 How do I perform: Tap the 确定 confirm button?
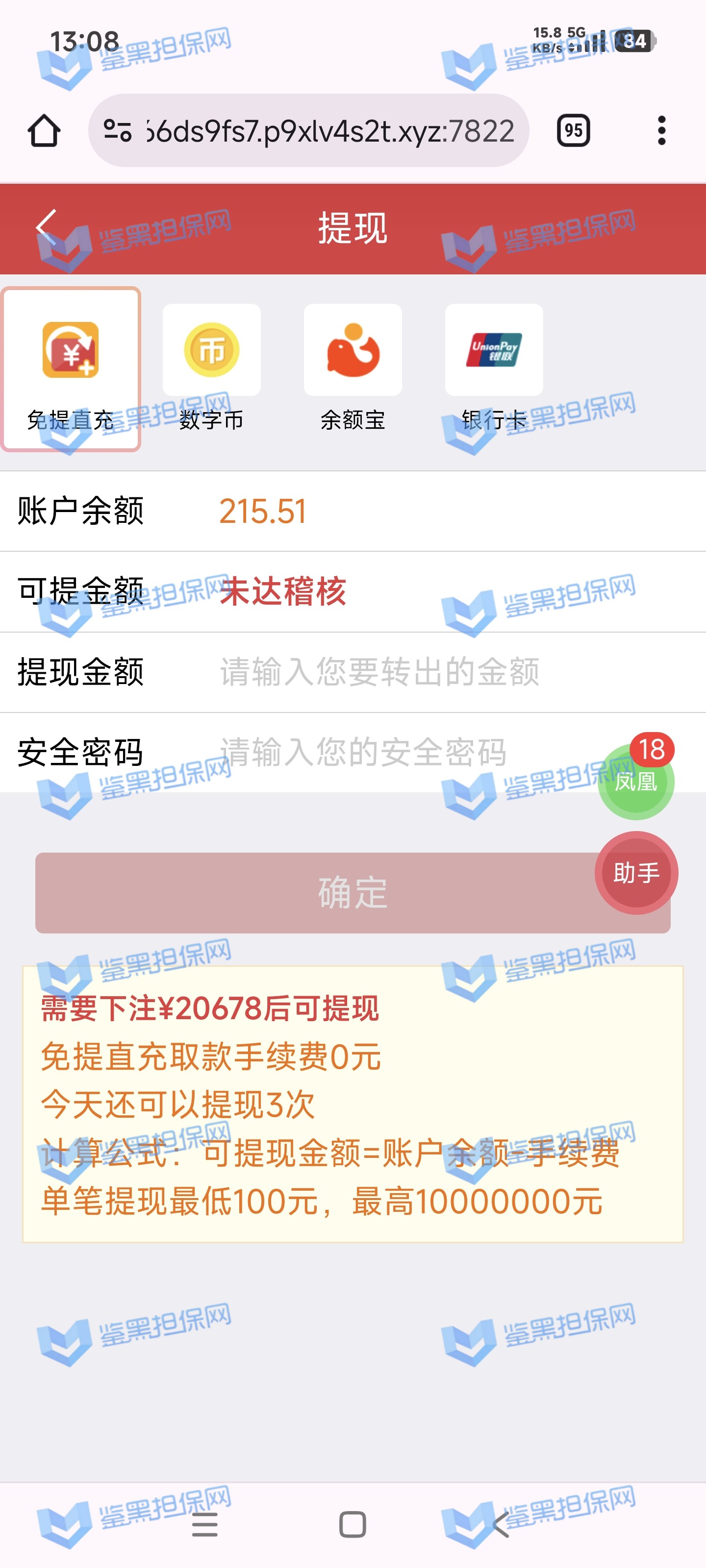pyautogui.click(x=317, y=892)
